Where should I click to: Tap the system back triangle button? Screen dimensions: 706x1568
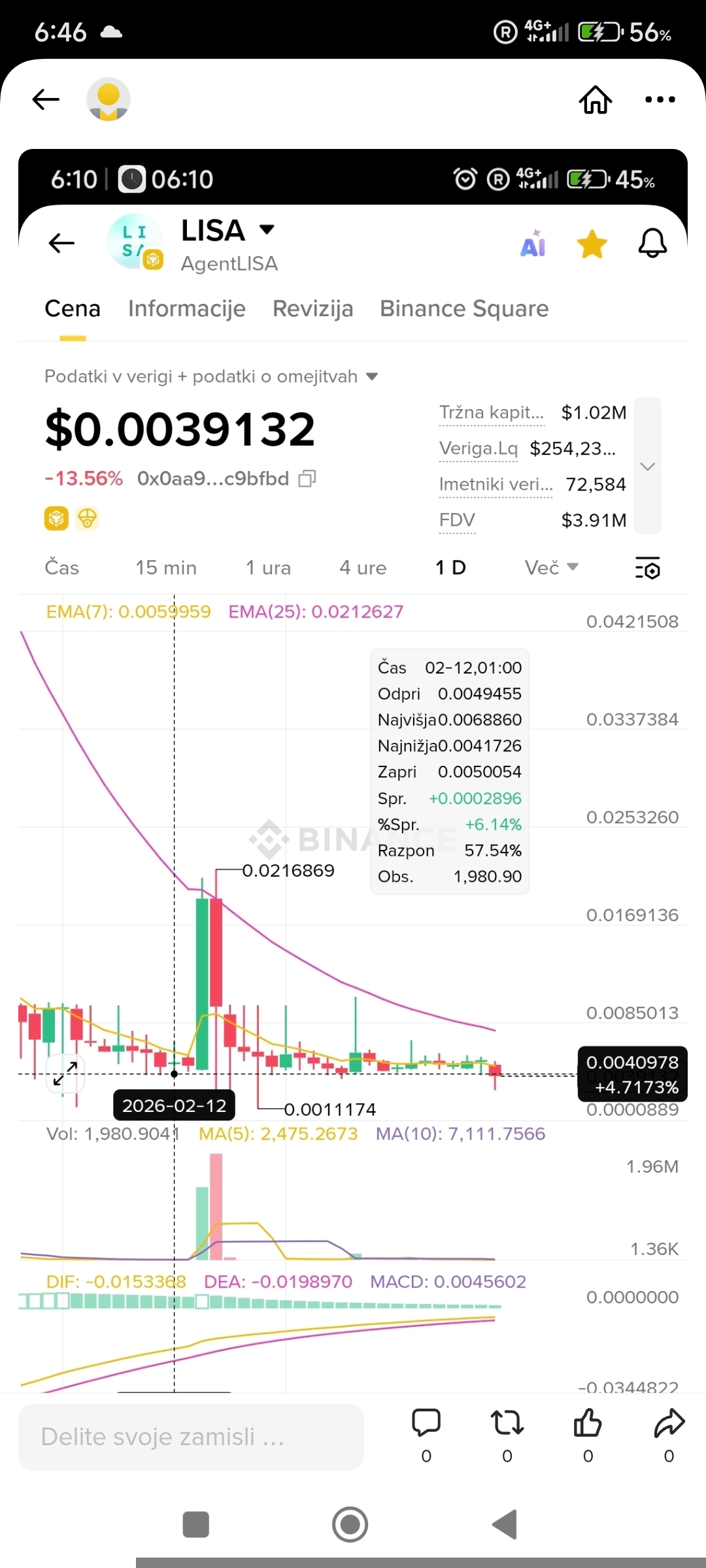pyautogui.click(x=505, y=1524)
